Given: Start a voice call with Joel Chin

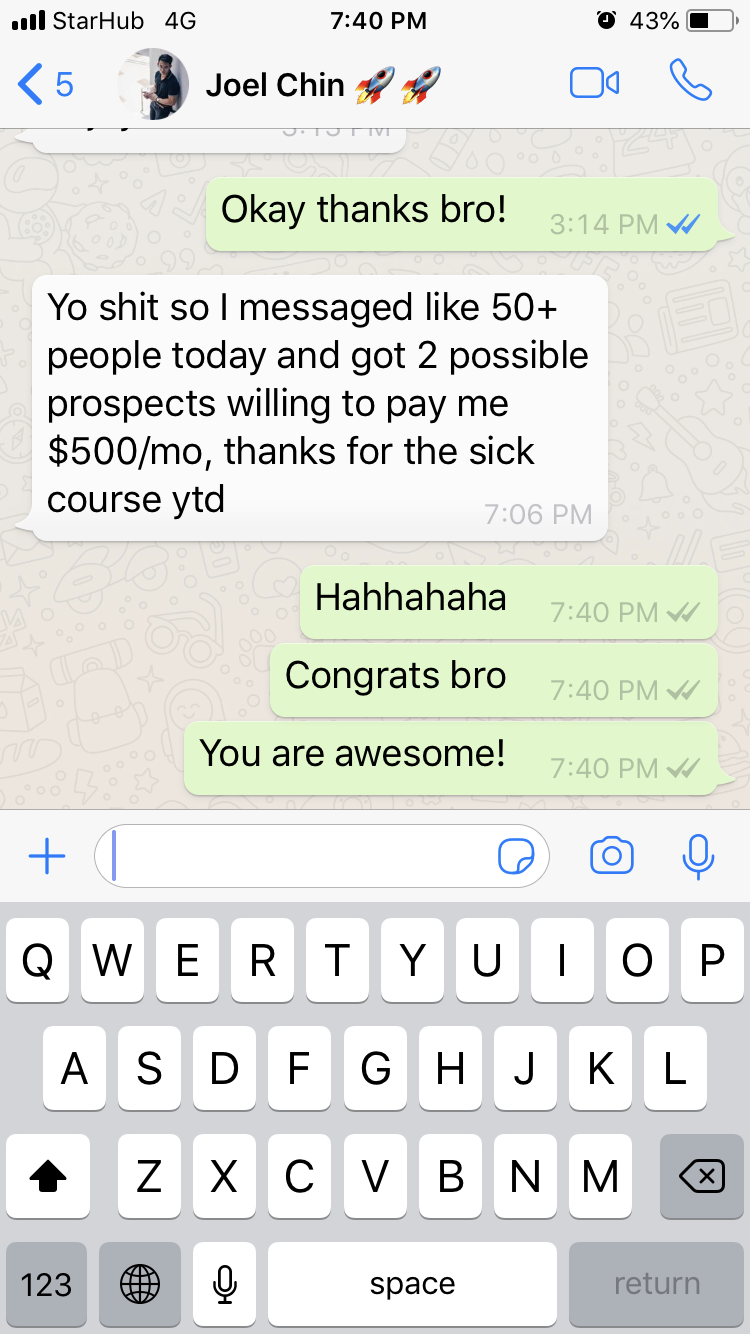Looking at the screenshot, I should (690, 82).
